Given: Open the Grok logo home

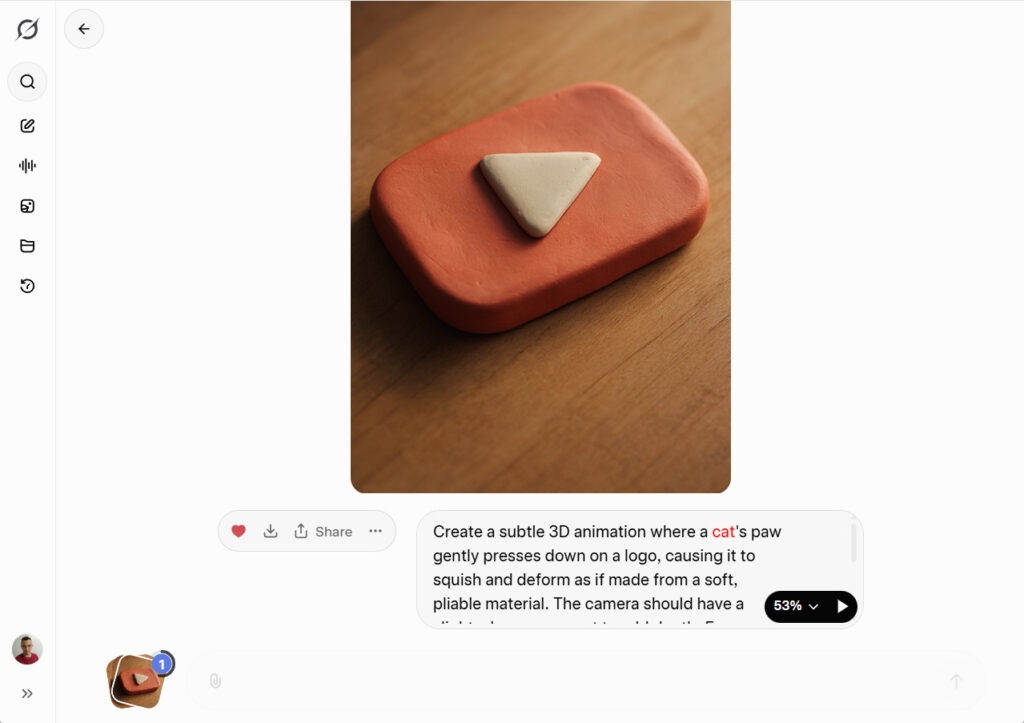Looking at the screenshot, I should (x=28, y=29).
